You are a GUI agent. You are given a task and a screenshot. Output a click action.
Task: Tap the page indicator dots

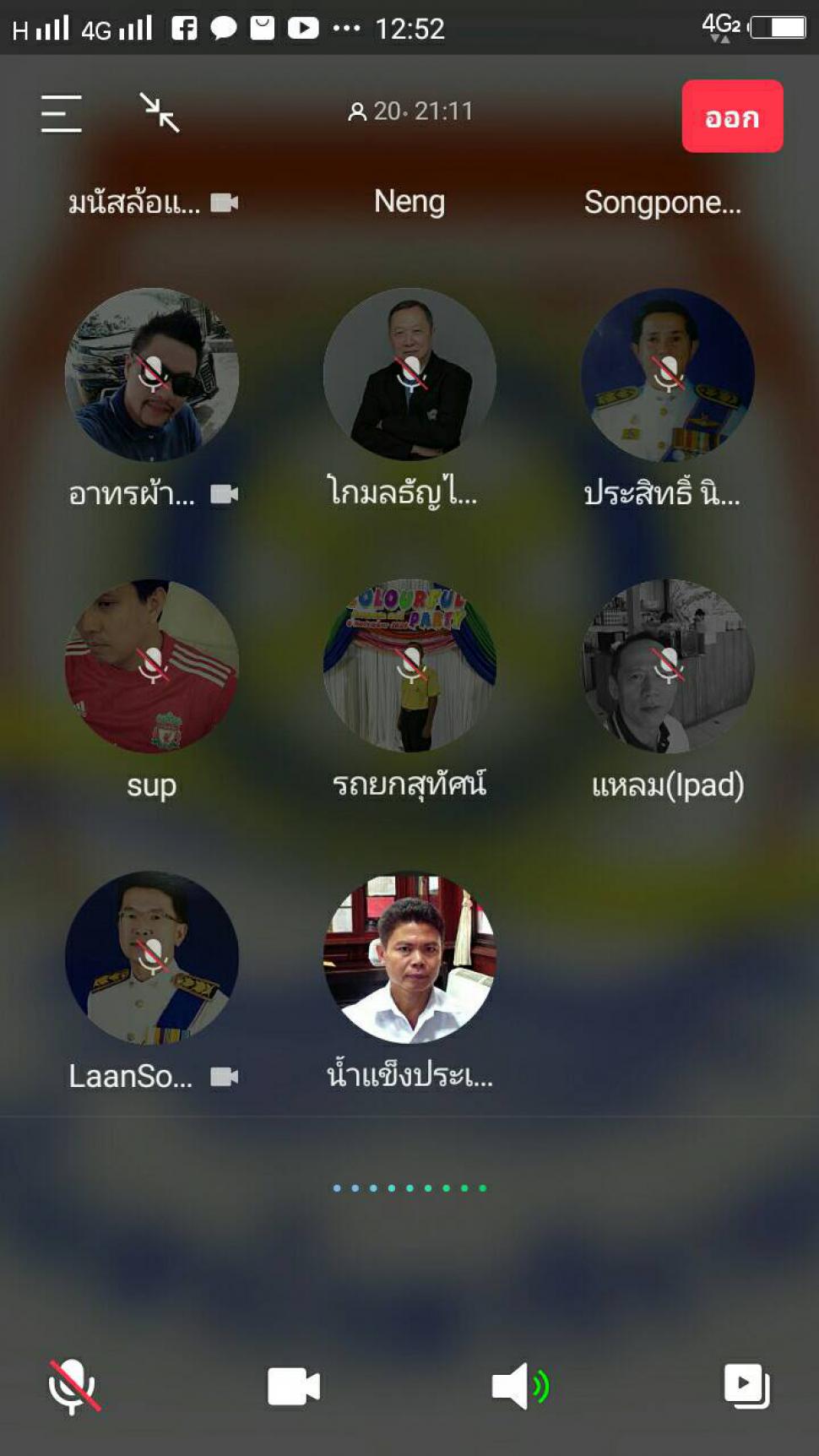(409, 1188)
